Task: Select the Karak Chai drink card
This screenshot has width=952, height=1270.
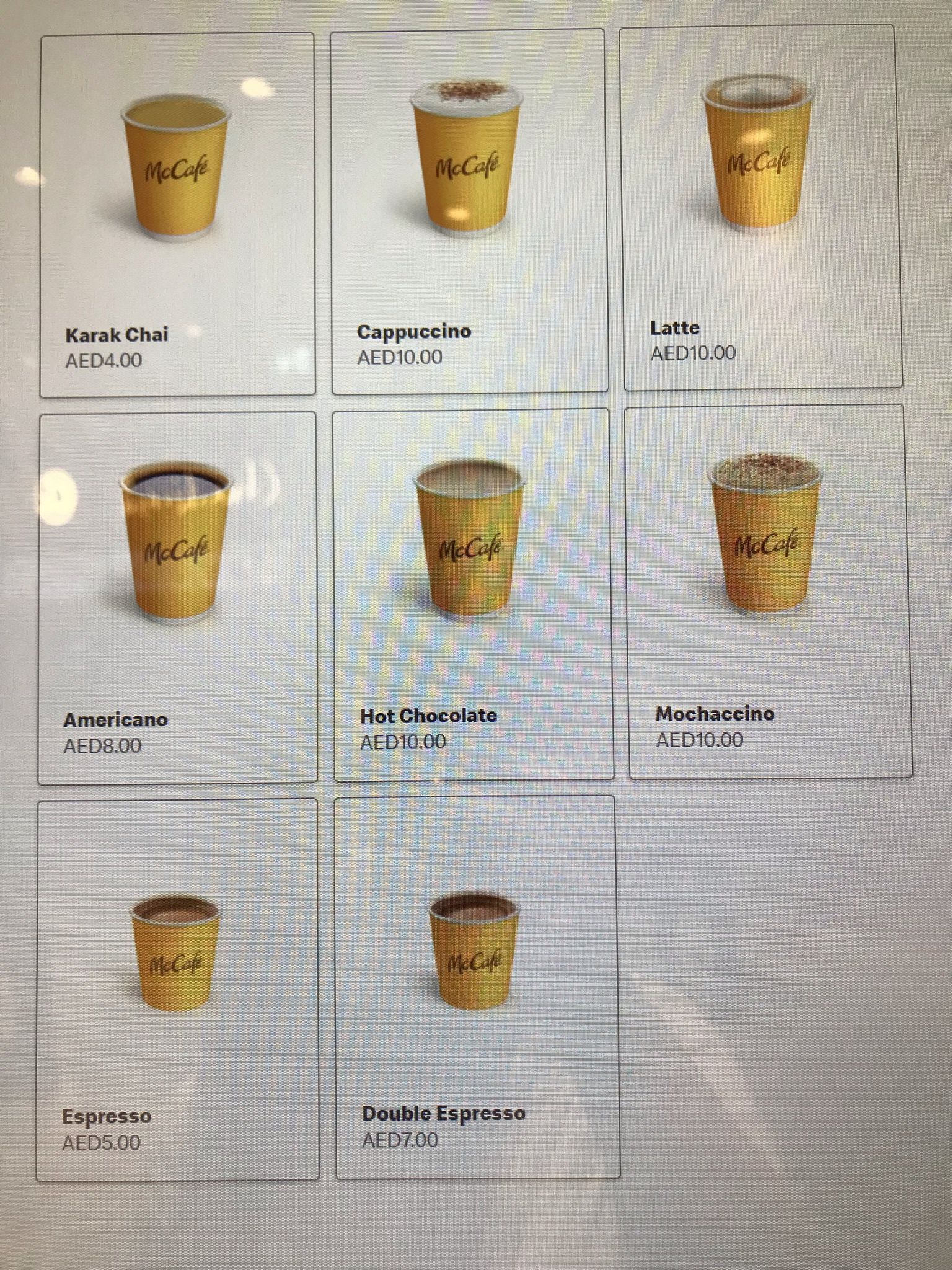Action: click(177, 215)
